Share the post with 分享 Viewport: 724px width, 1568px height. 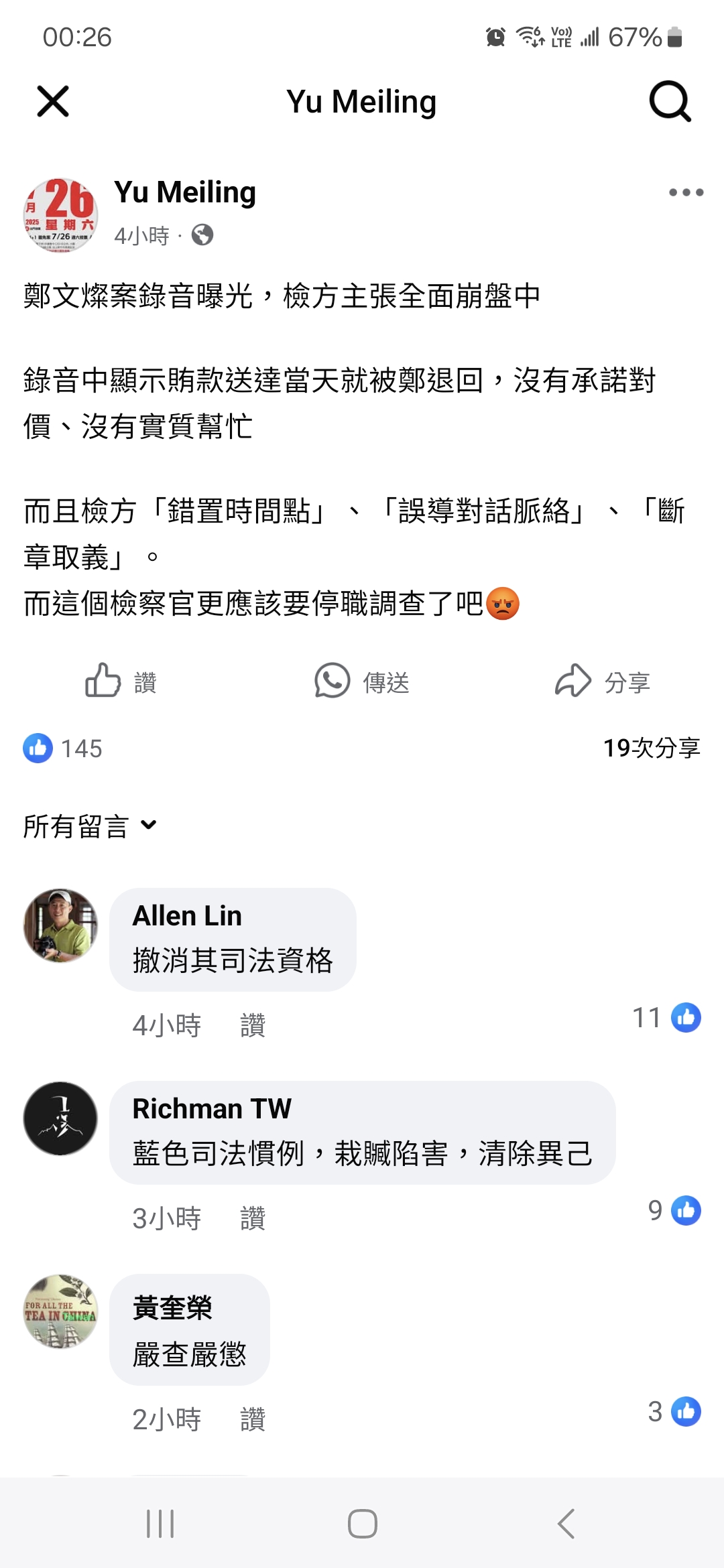(x=603, y=681)
